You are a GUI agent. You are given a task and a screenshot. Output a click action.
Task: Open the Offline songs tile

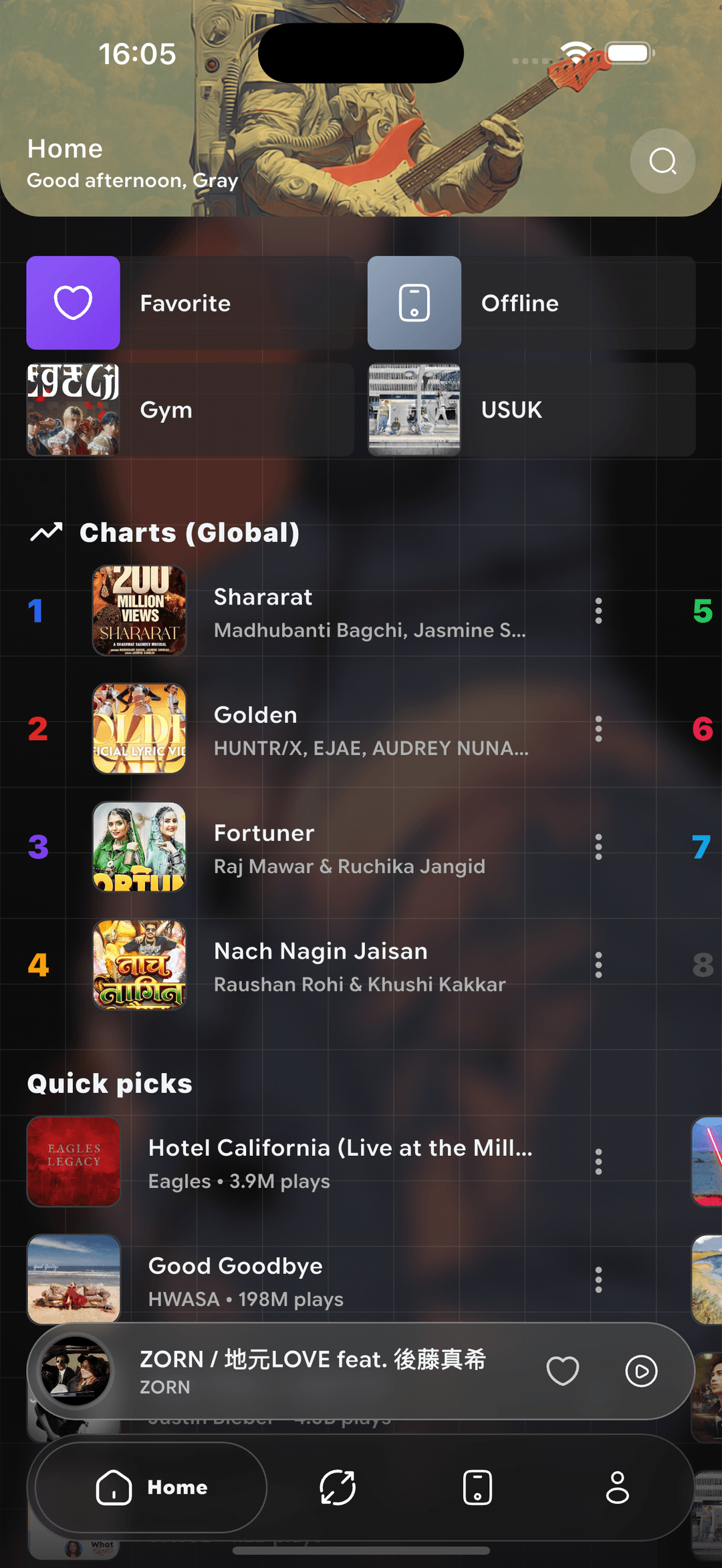point(531,303)
